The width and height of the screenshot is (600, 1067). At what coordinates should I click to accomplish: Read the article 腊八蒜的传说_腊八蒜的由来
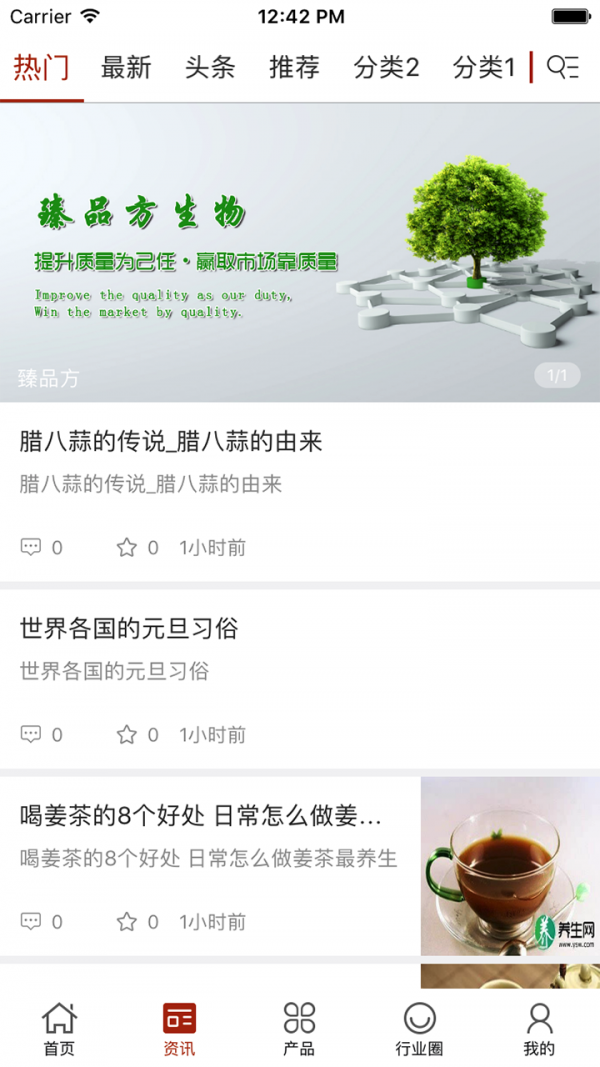point(171,441)
